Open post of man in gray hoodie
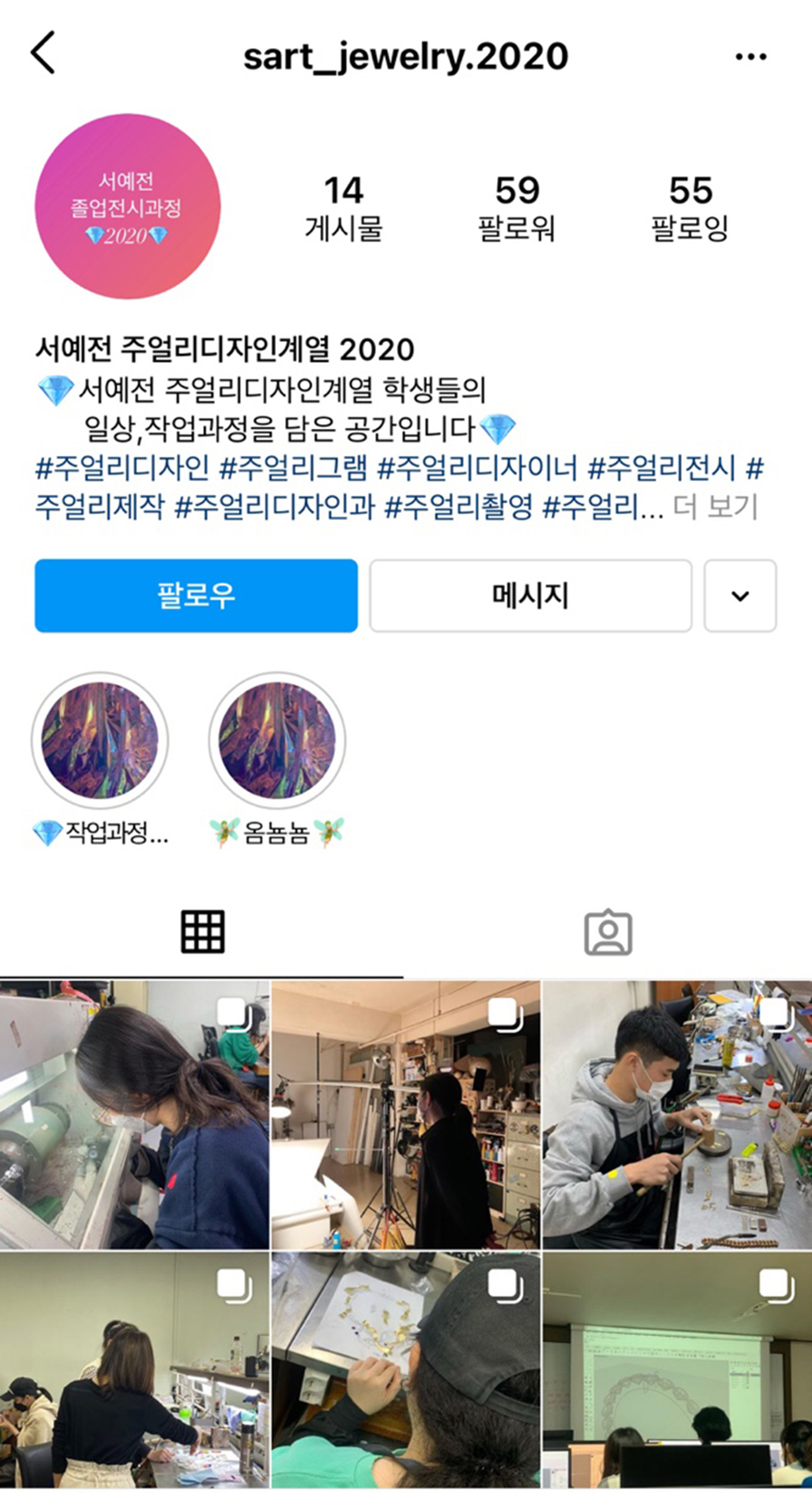 [x=676, y=1114]
